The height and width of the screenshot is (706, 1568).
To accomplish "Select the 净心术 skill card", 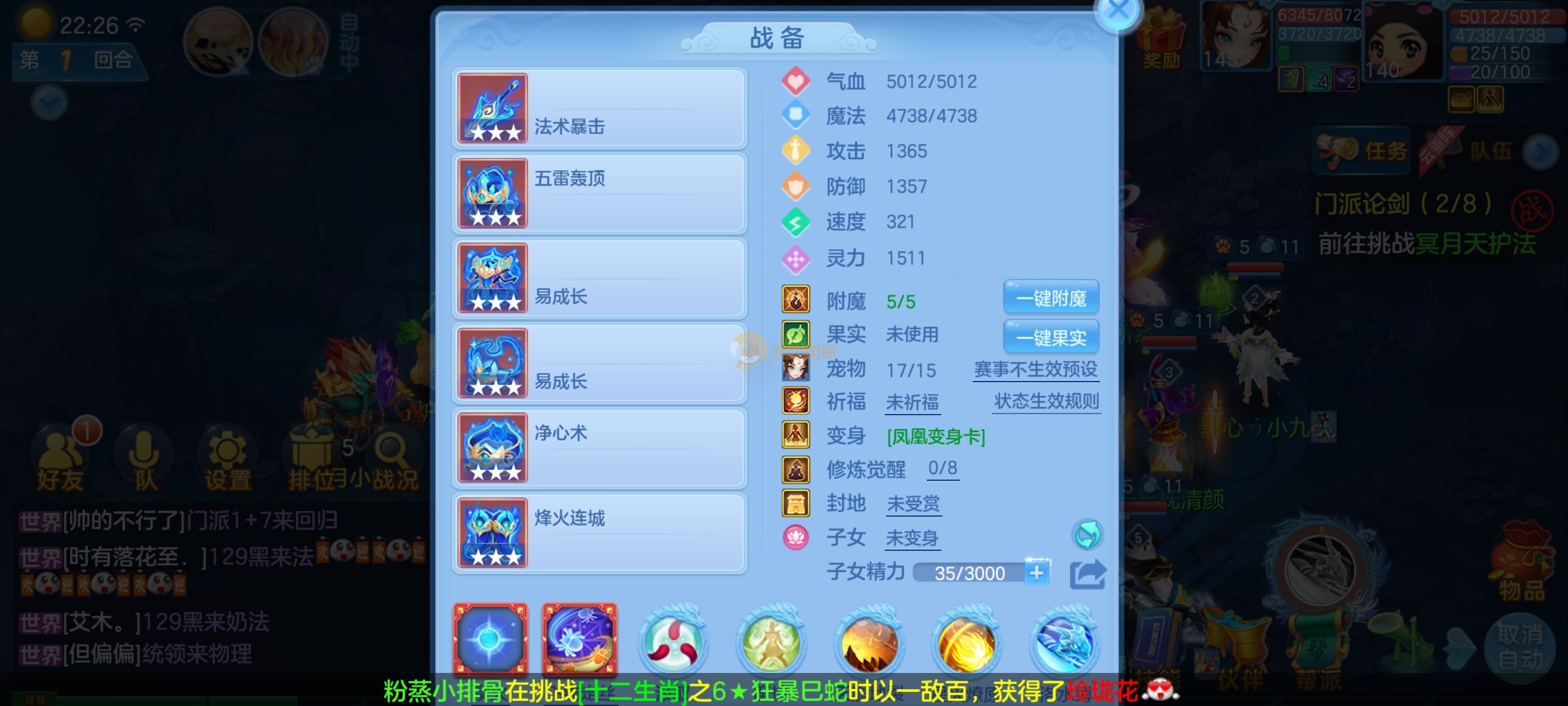I will (599, 448).
